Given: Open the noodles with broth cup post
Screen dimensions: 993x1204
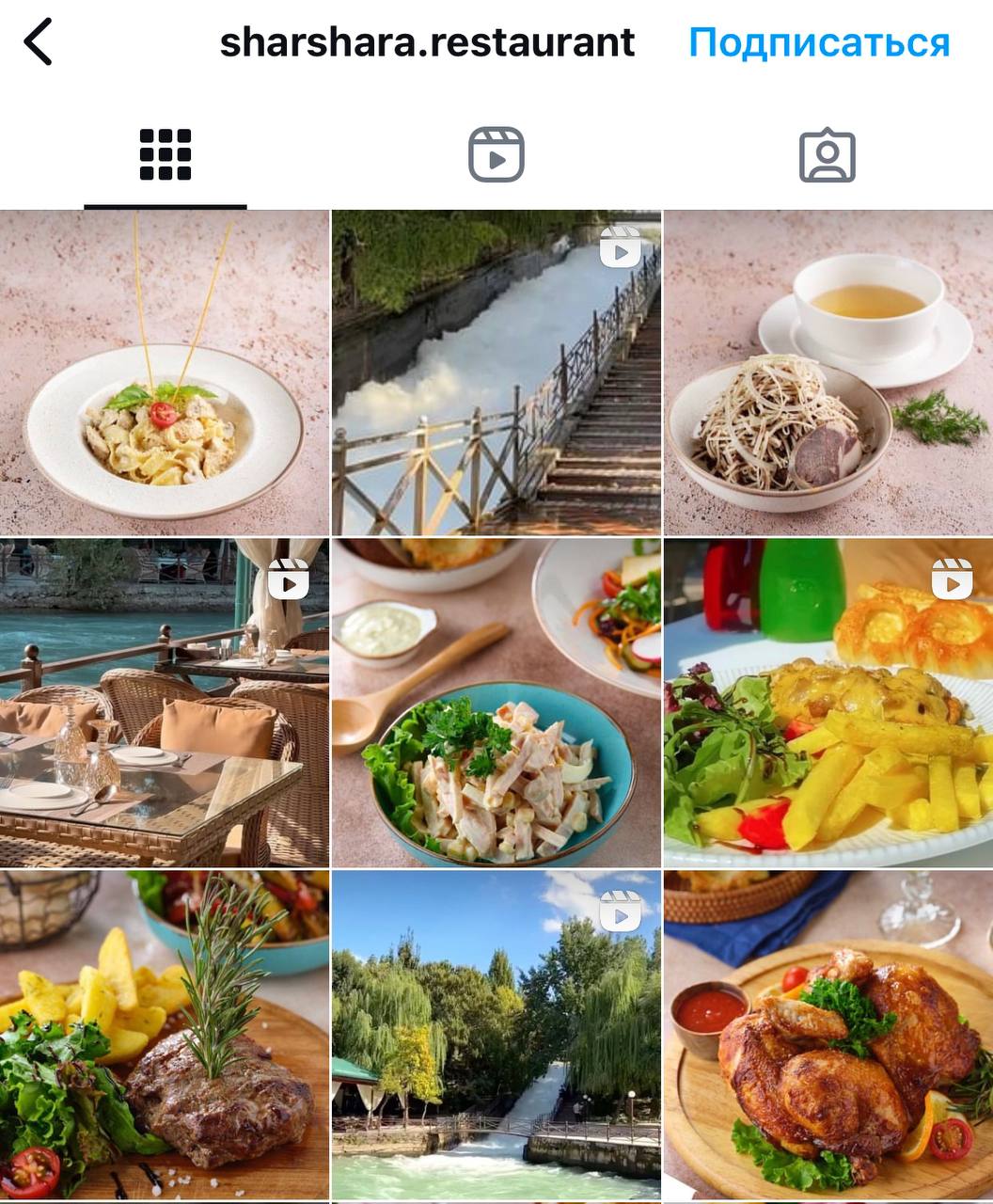Looking at the screenshot, I should click(x=827, y=373).
